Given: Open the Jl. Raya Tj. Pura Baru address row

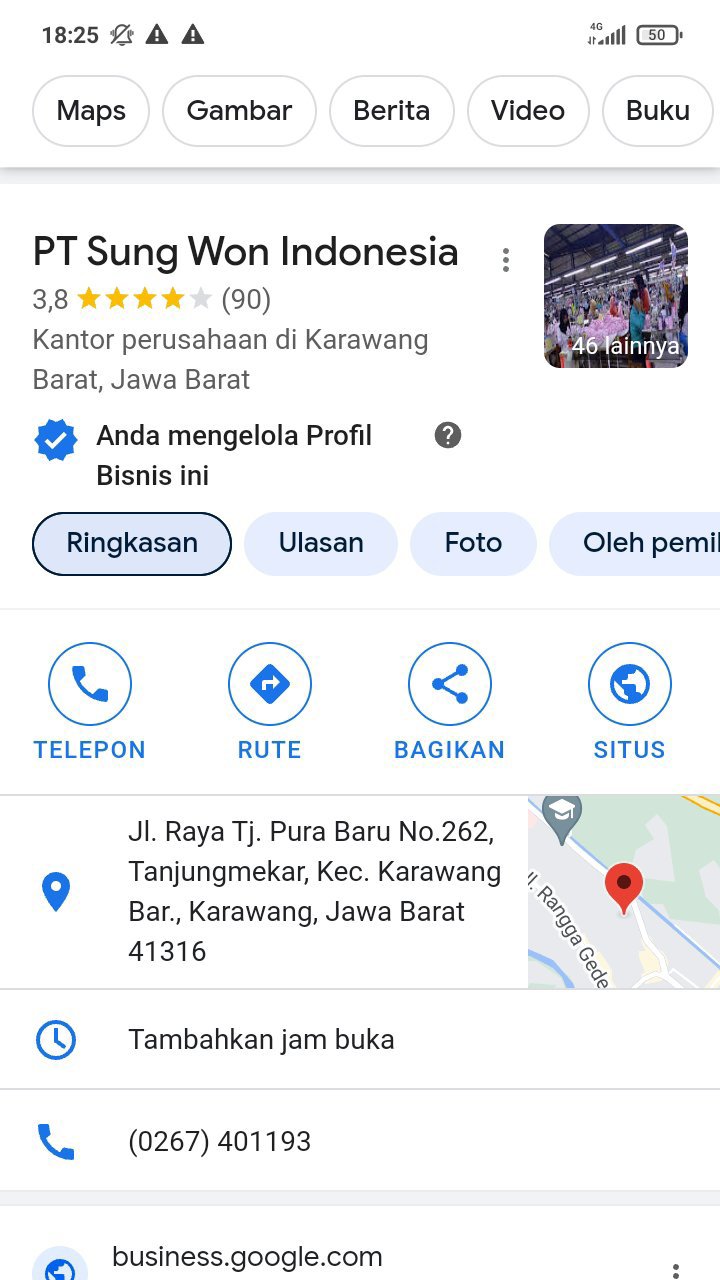Looking at the screenshot, I should coord(314,891).
